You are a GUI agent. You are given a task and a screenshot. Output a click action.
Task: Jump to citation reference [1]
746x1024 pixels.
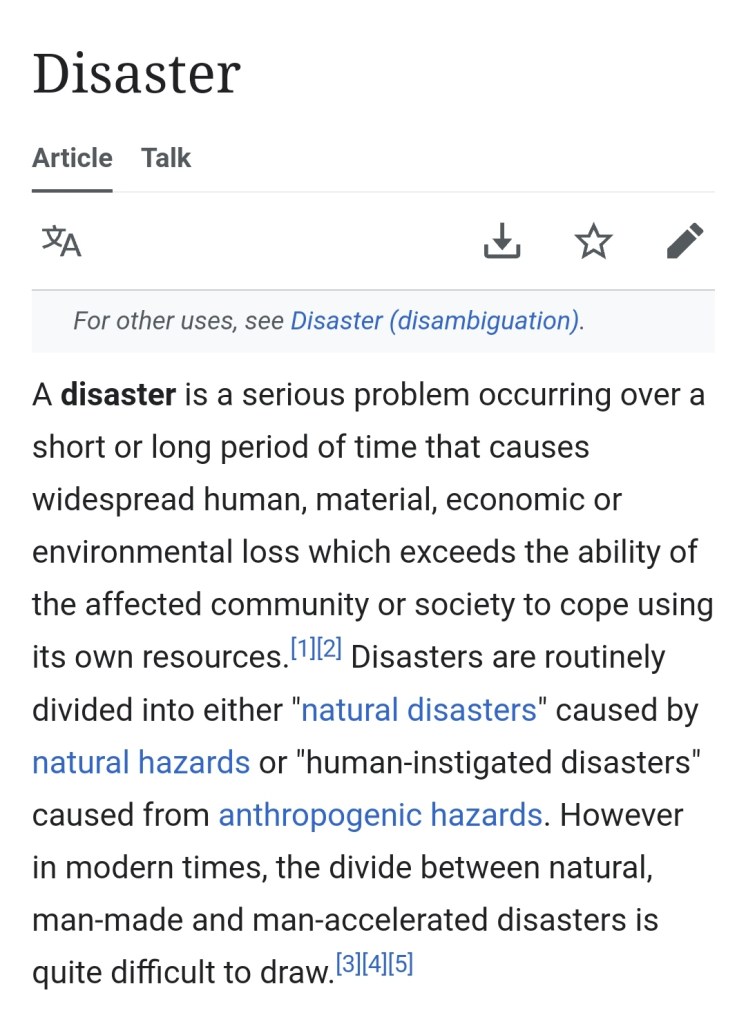pos(303,650)
